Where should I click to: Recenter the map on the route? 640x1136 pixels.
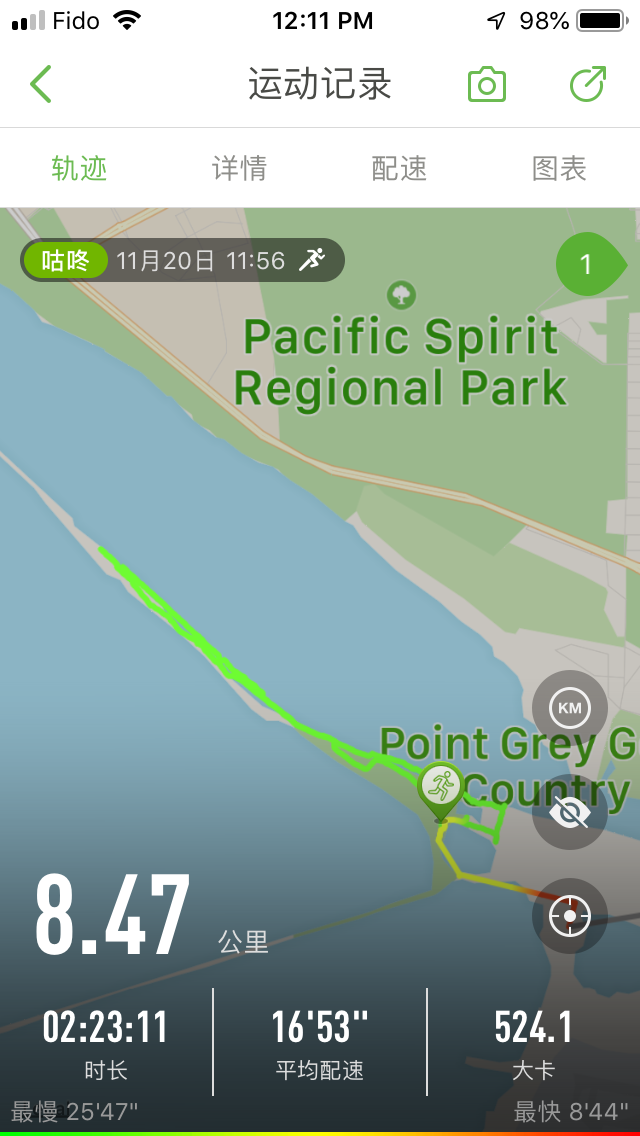[569, 916]
